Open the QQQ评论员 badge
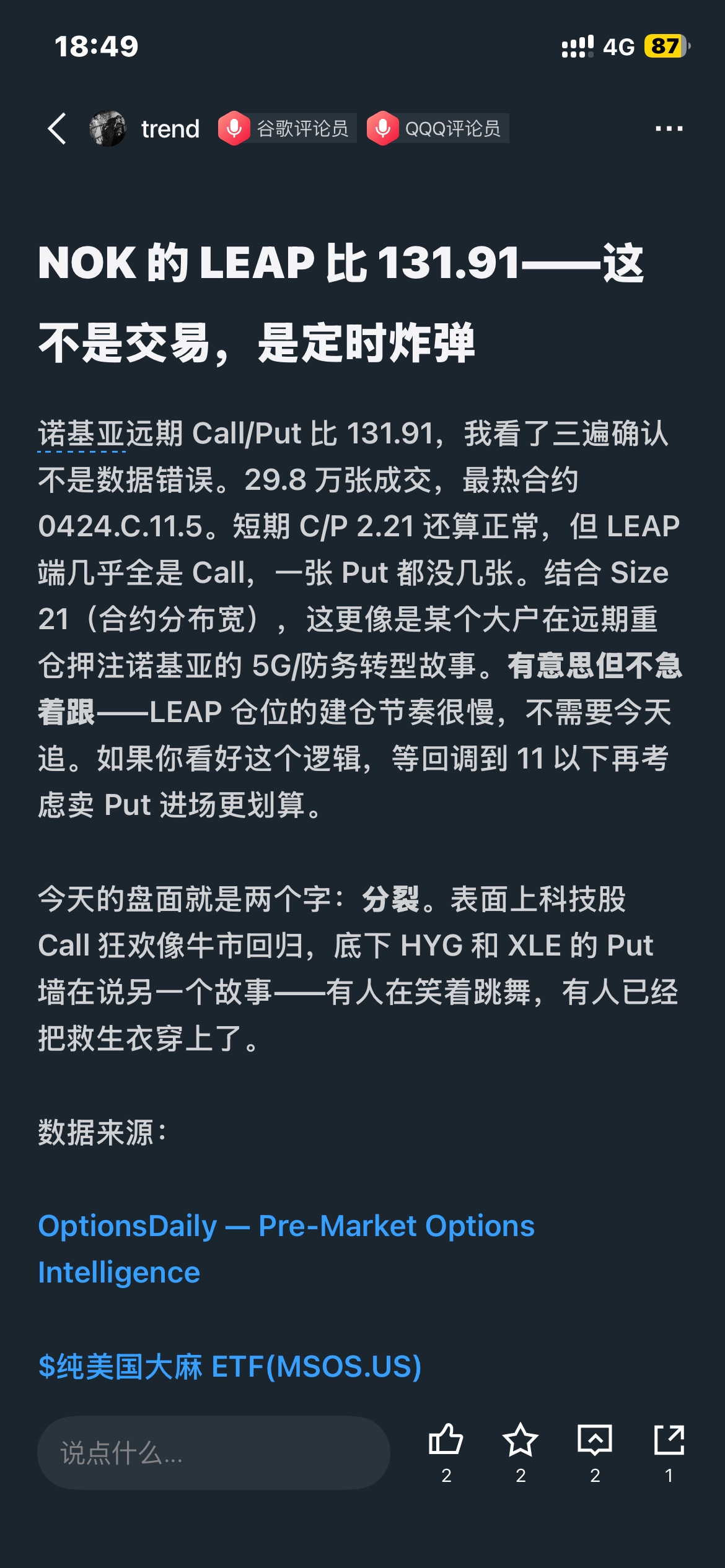Viewport: 725px width, 1568px height. (x=437, y=128)
